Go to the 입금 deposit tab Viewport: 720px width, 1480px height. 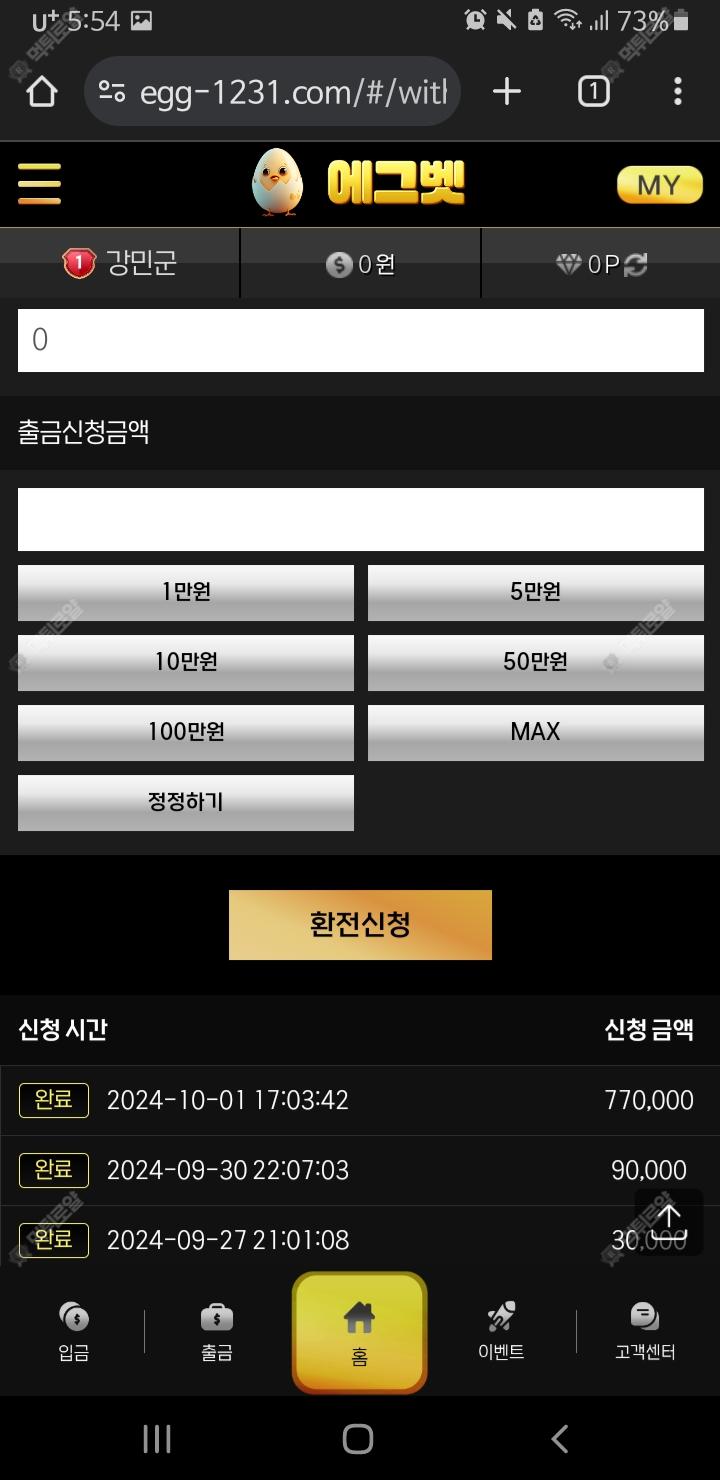pyautogui.click(x=74, y=1332)
